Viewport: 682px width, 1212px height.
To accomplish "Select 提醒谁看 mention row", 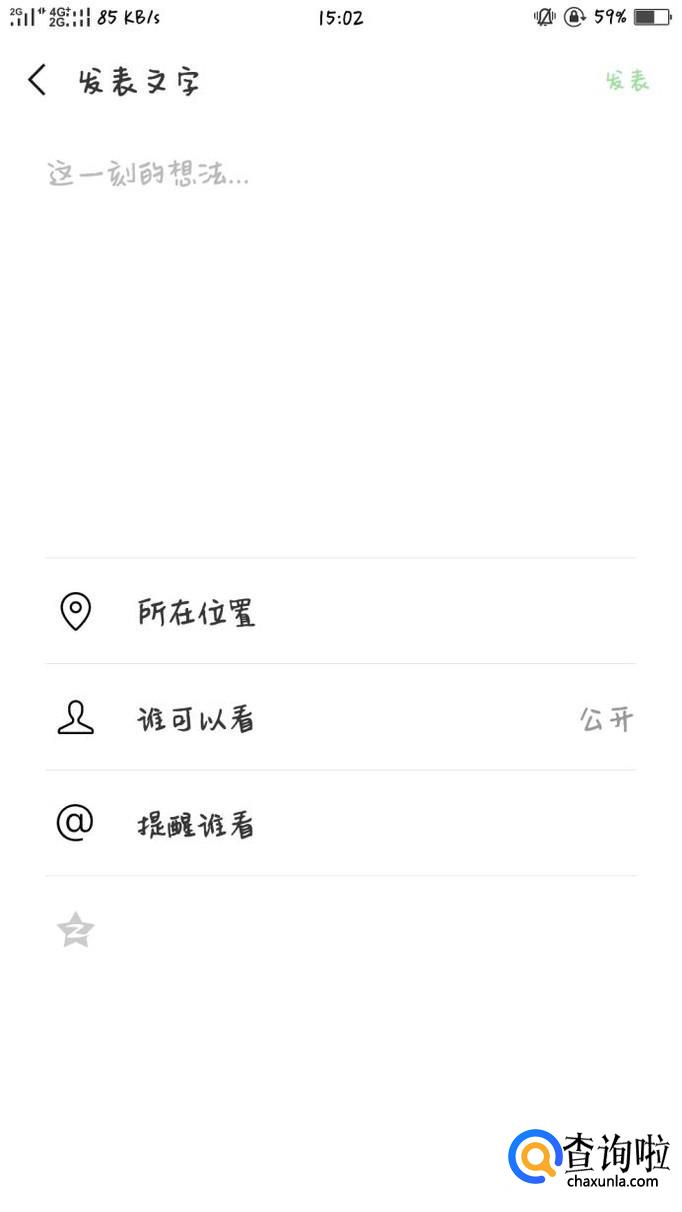I will (340, 824).
